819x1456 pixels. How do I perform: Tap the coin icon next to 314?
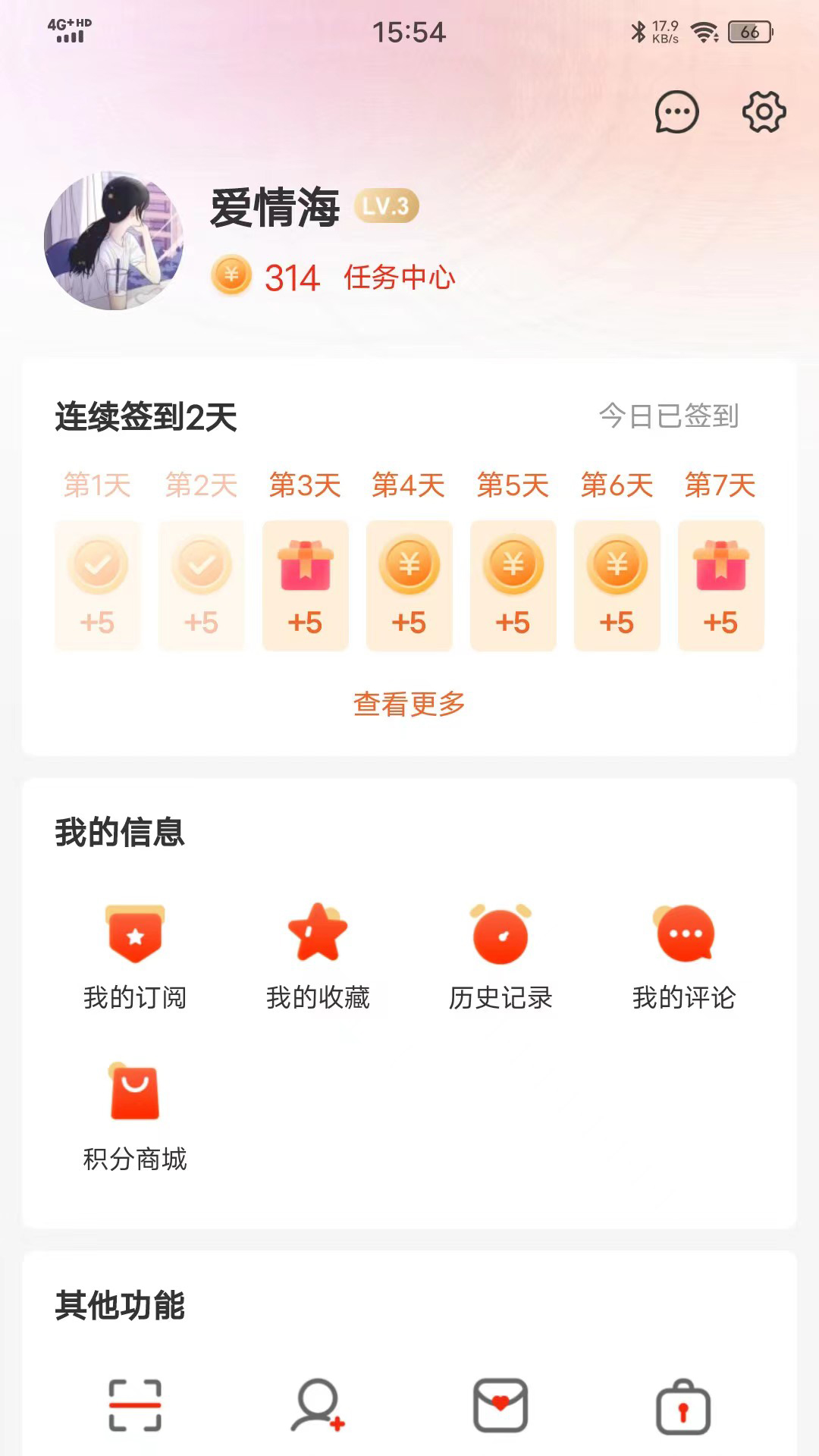[231, 278]
